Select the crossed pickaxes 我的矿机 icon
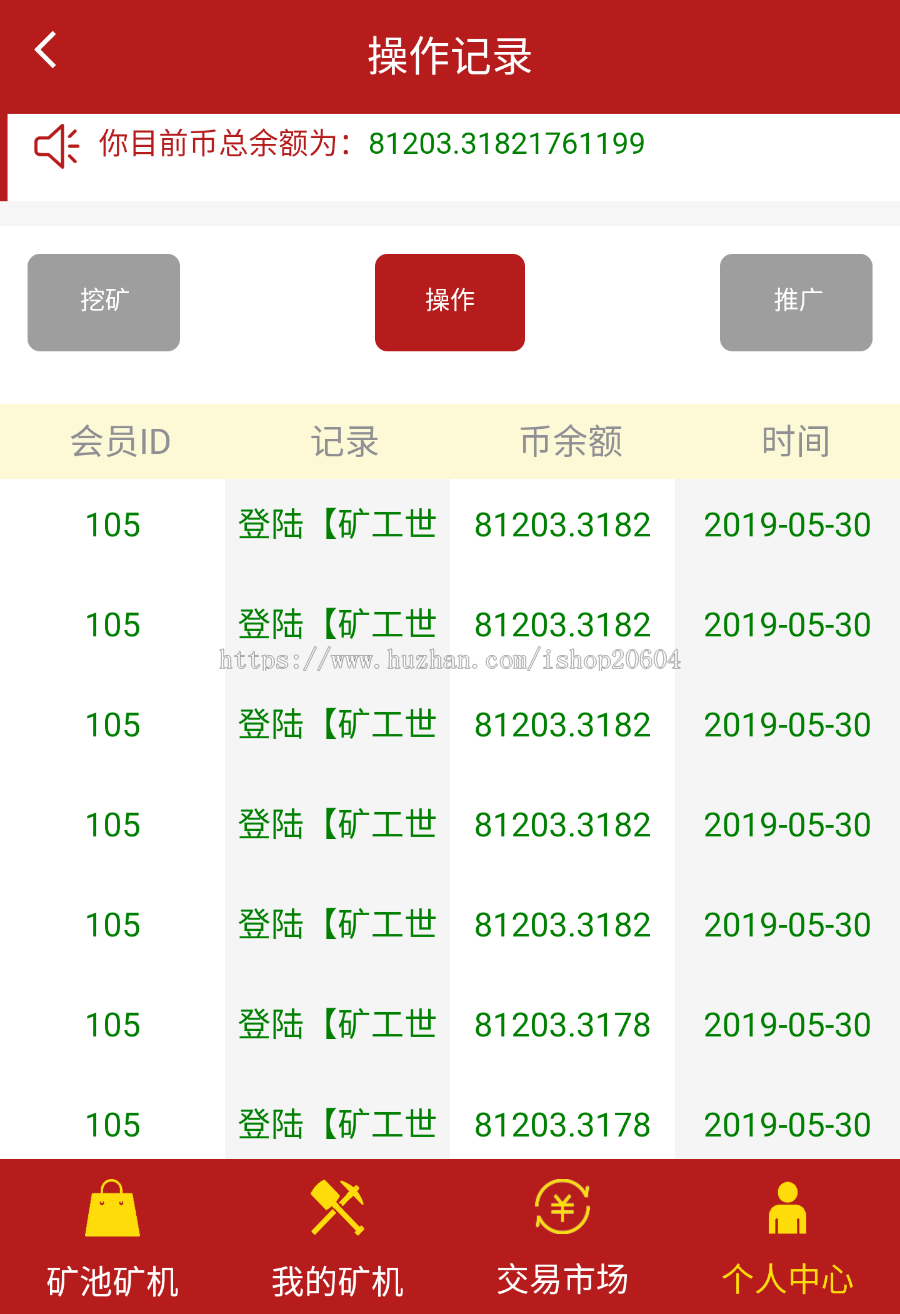This screenshot has width=900, height=1314. pyautogui.click(x=337, y=1207)
